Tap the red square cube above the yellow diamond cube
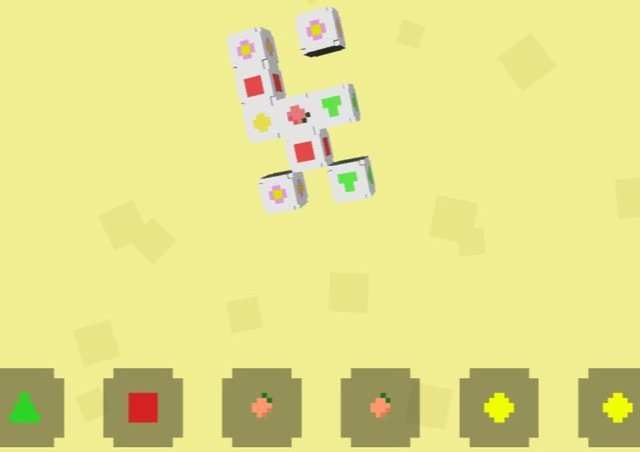 [x=258, y=85]
